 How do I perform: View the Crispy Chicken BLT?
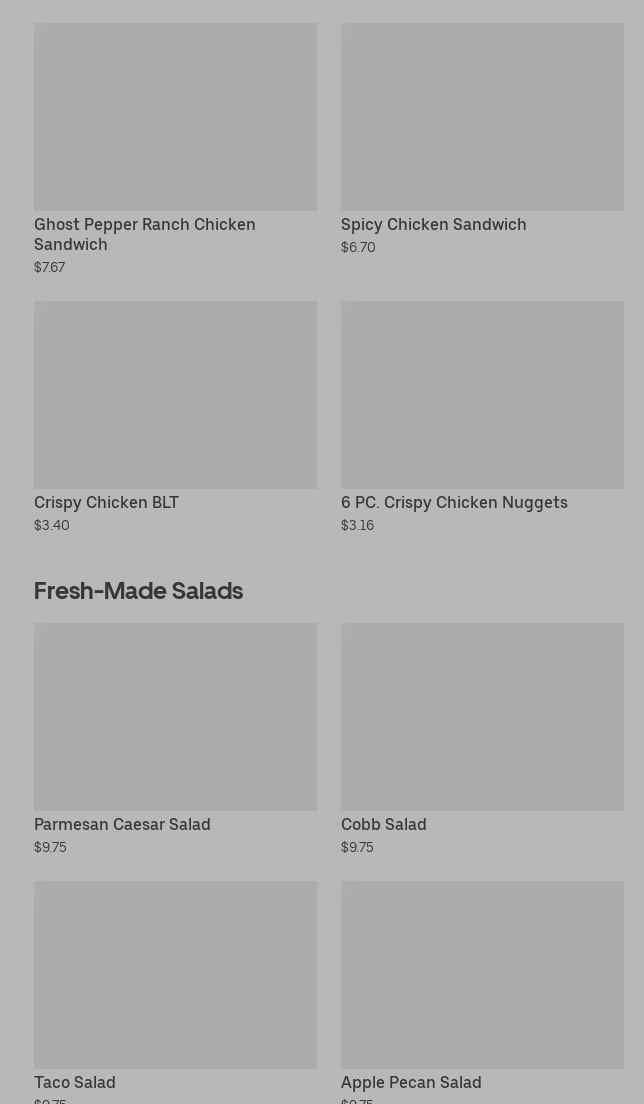pyautogui.click(x=175, y=417)
